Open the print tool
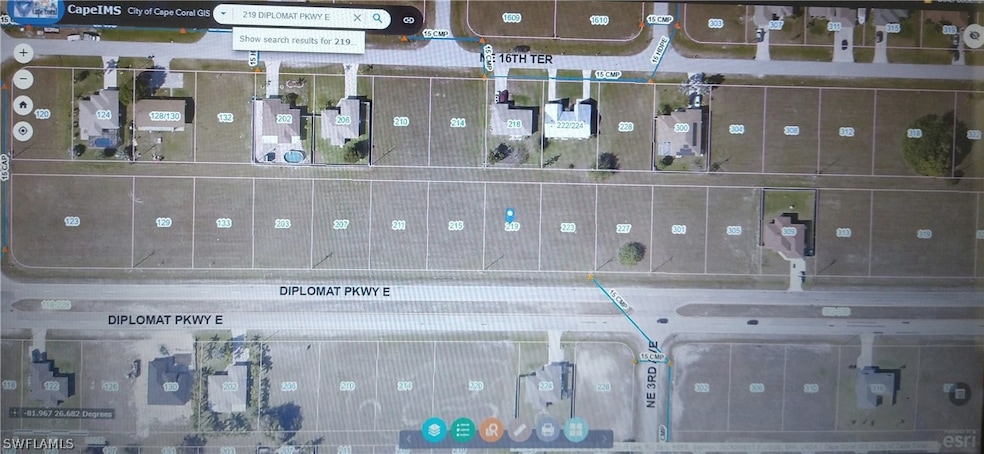 (547, 430)
